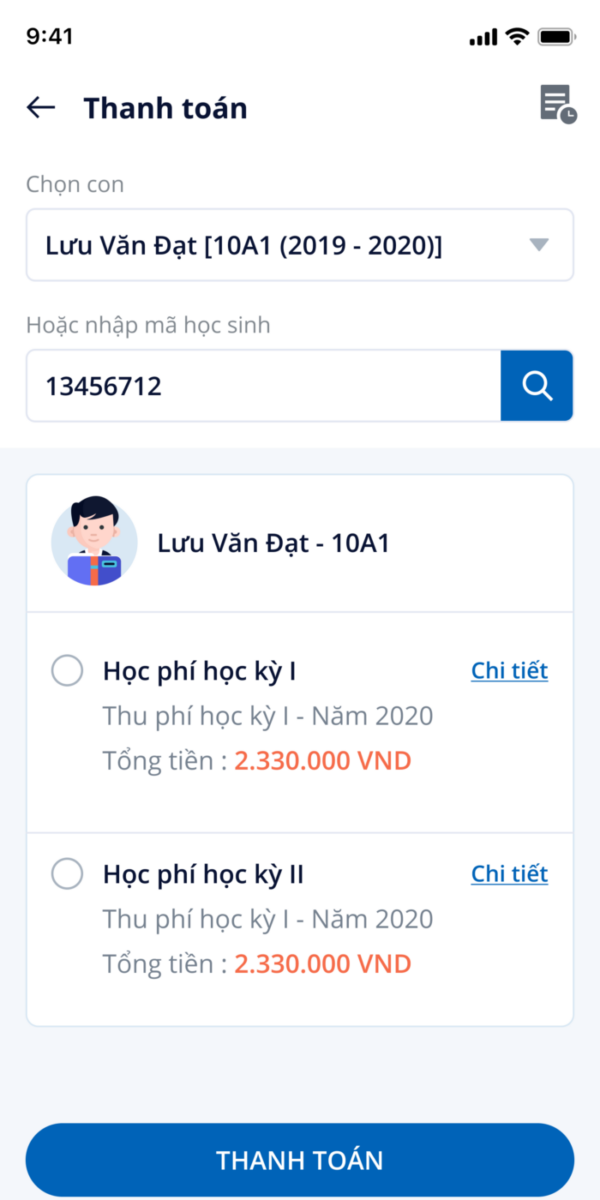600x1200 pixels.
Task: Select the Học phí học kỳ II option
Action: point(67,875)
